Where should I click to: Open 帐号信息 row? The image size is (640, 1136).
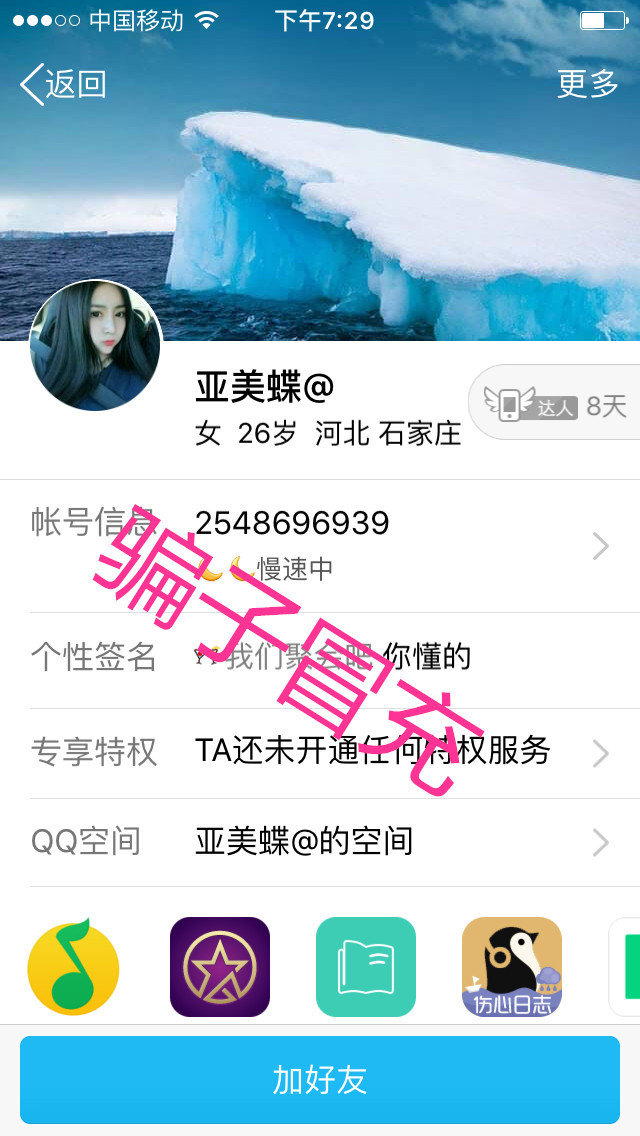[320, 546]
